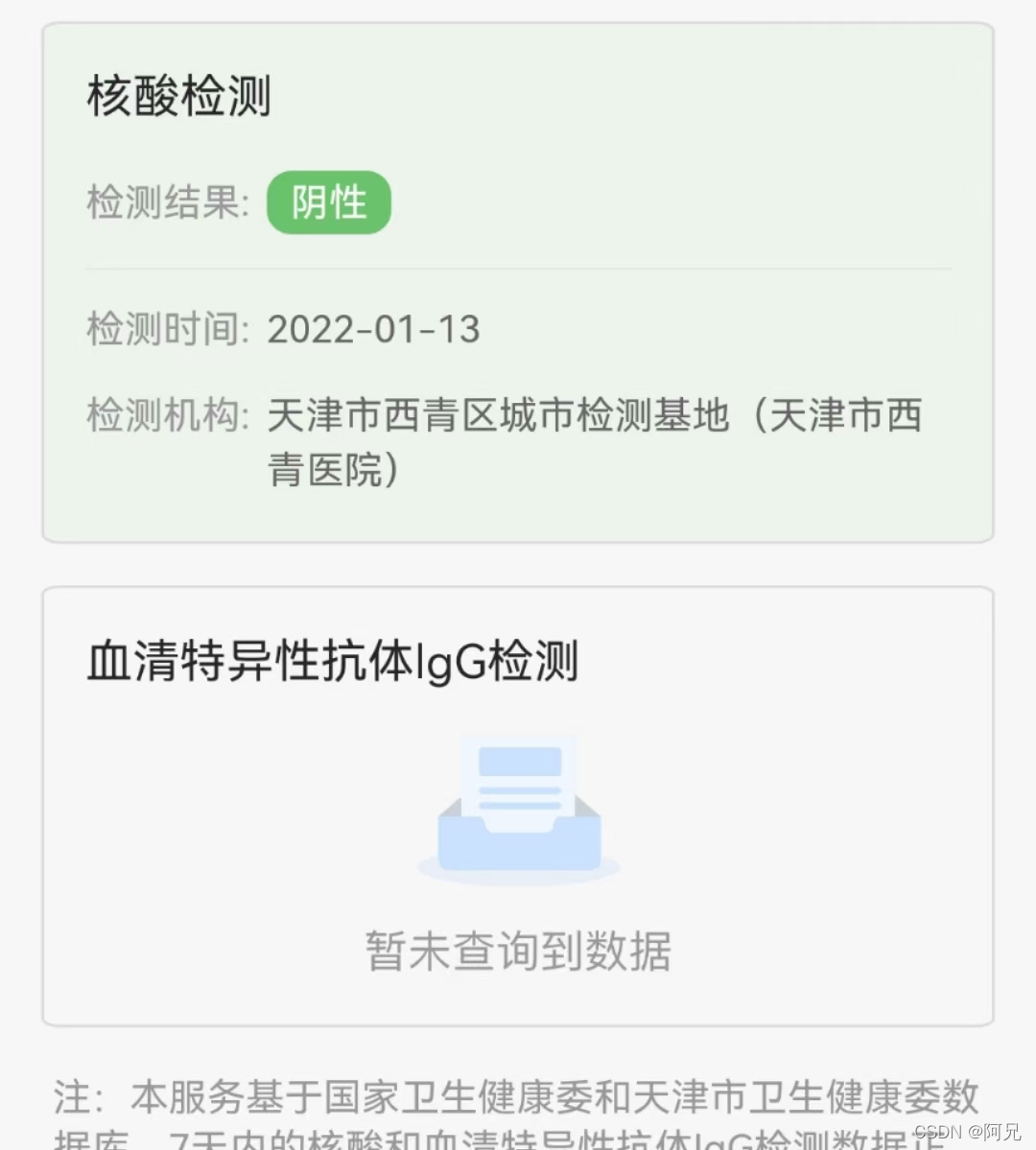Click the 暂未查询到数据 message

pos(518,952)
